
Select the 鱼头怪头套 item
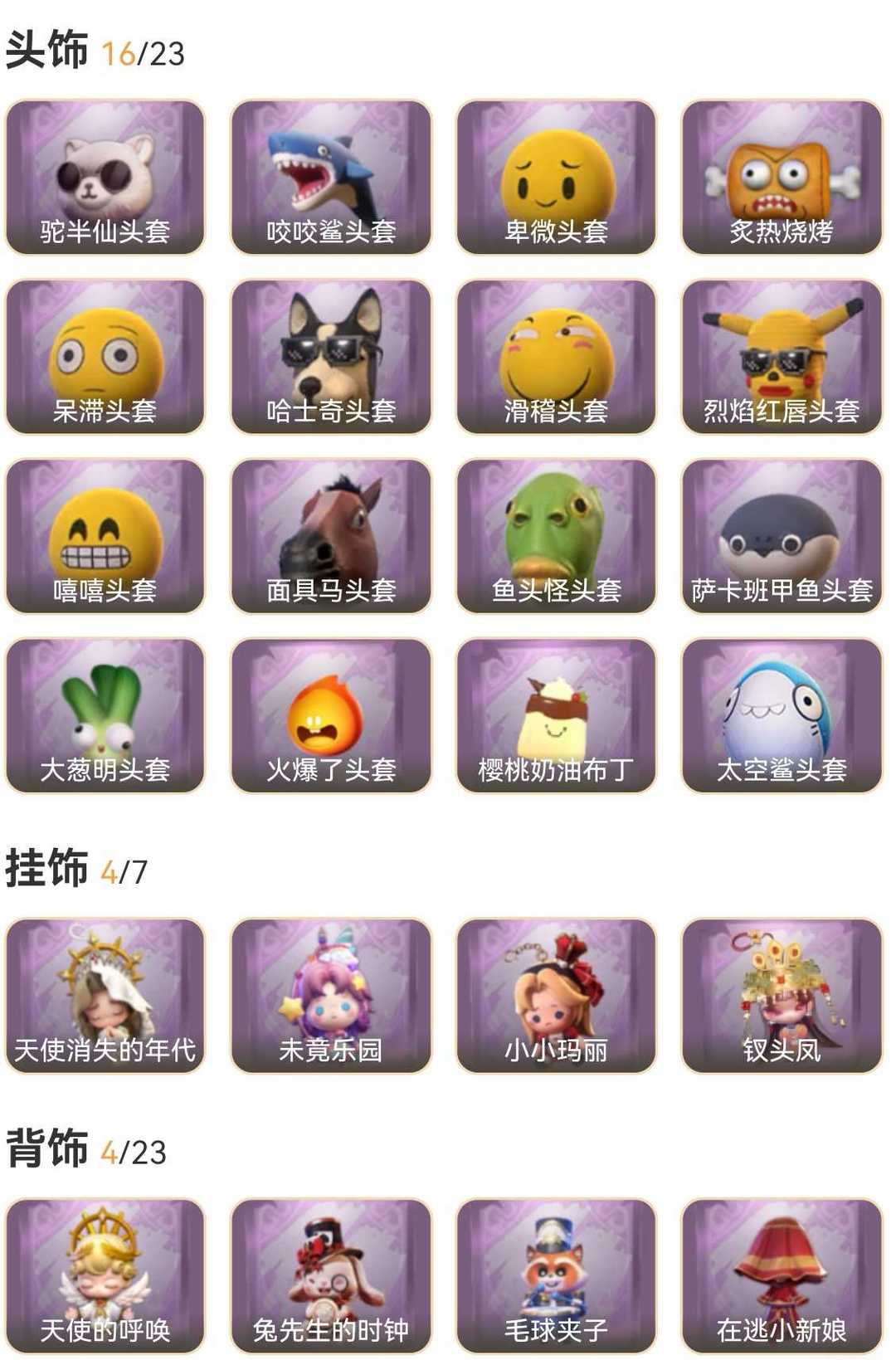point(556,536)
